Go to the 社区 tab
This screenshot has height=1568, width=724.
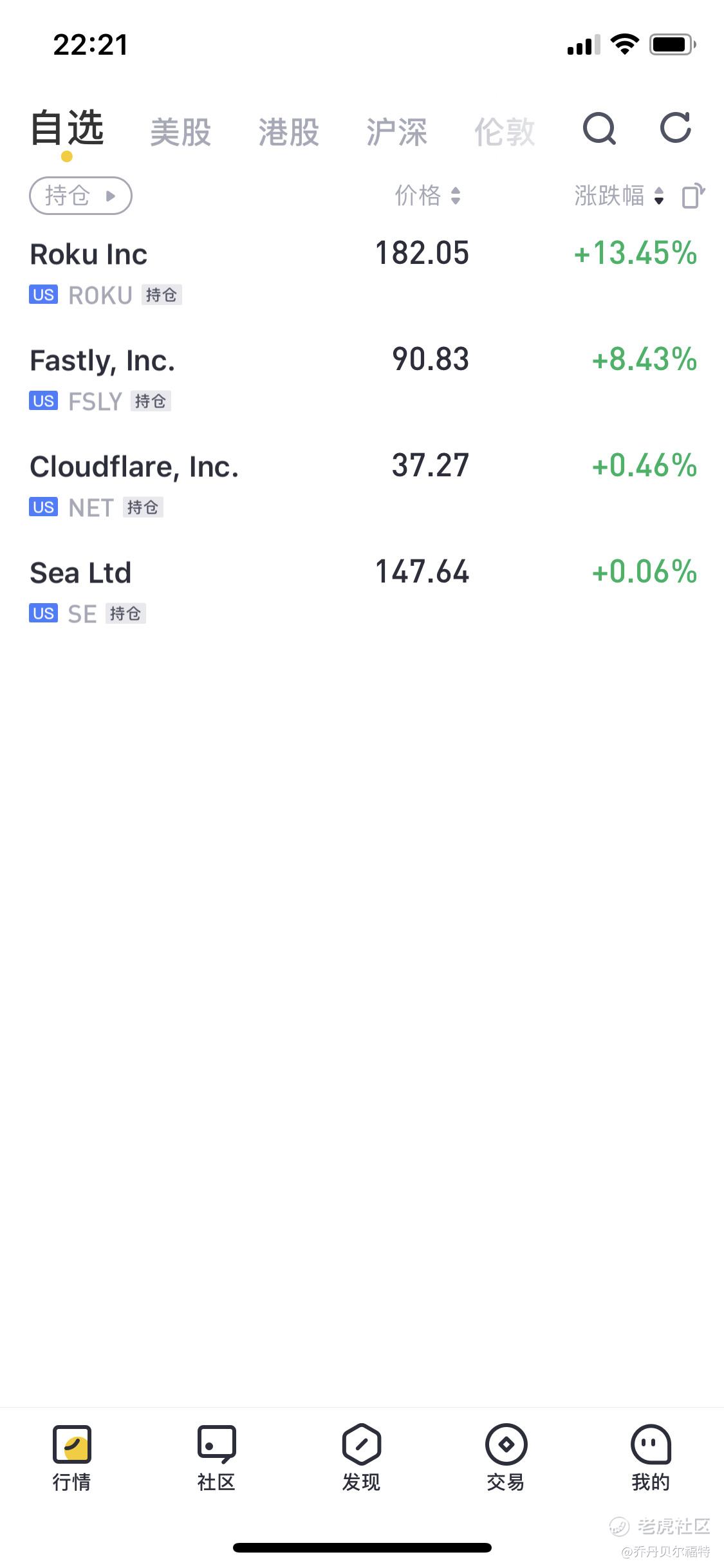tap(216, 1457)
